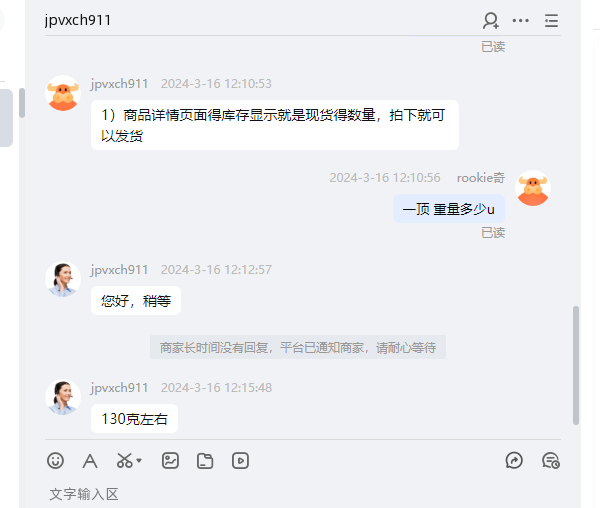This screenshot has height=508, width=600.
Task: Open the font settings A icon
Action: click(90, 461)
